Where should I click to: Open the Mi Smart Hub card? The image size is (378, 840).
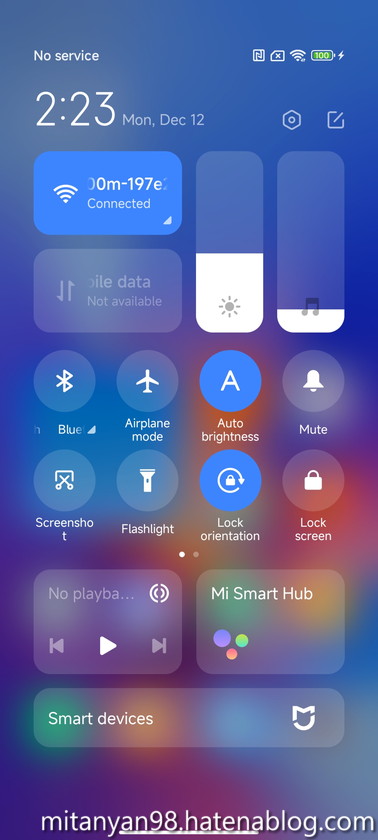click(270, 621)
